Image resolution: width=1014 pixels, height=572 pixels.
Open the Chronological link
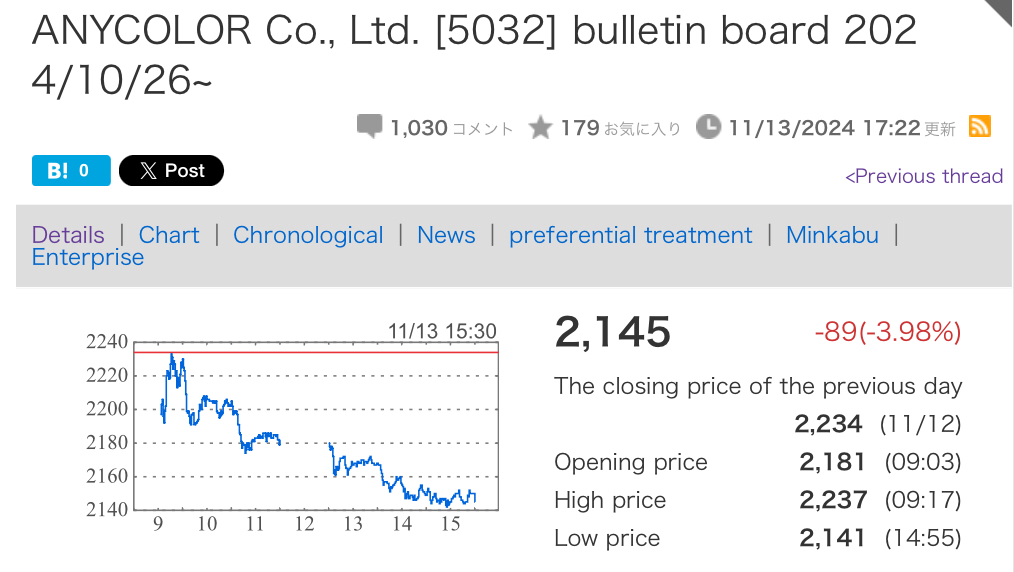[x=308, y=235]
